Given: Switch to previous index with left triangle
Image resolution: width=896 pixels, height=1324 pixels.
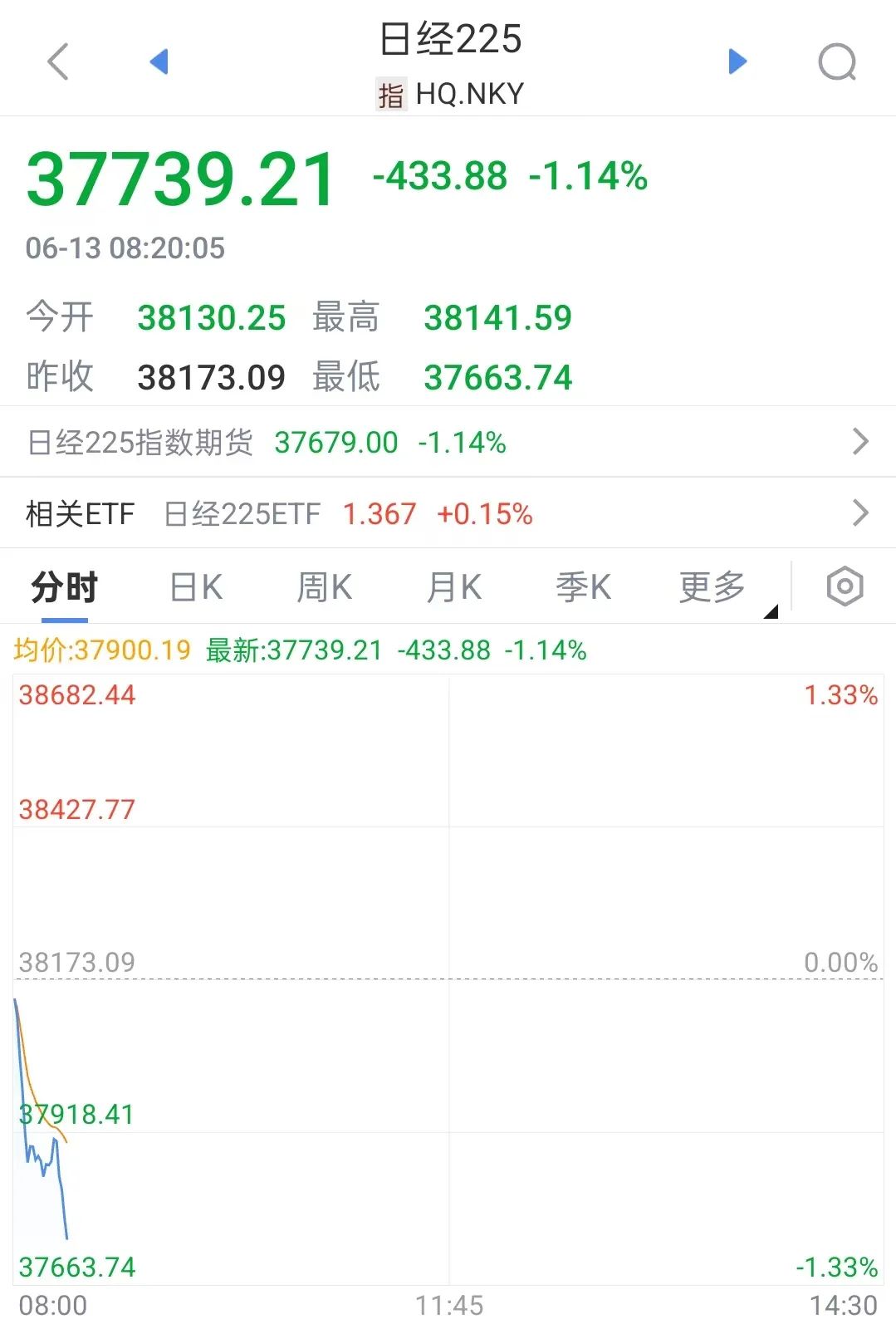Looking at the screenshot, I should pos(159,61).
